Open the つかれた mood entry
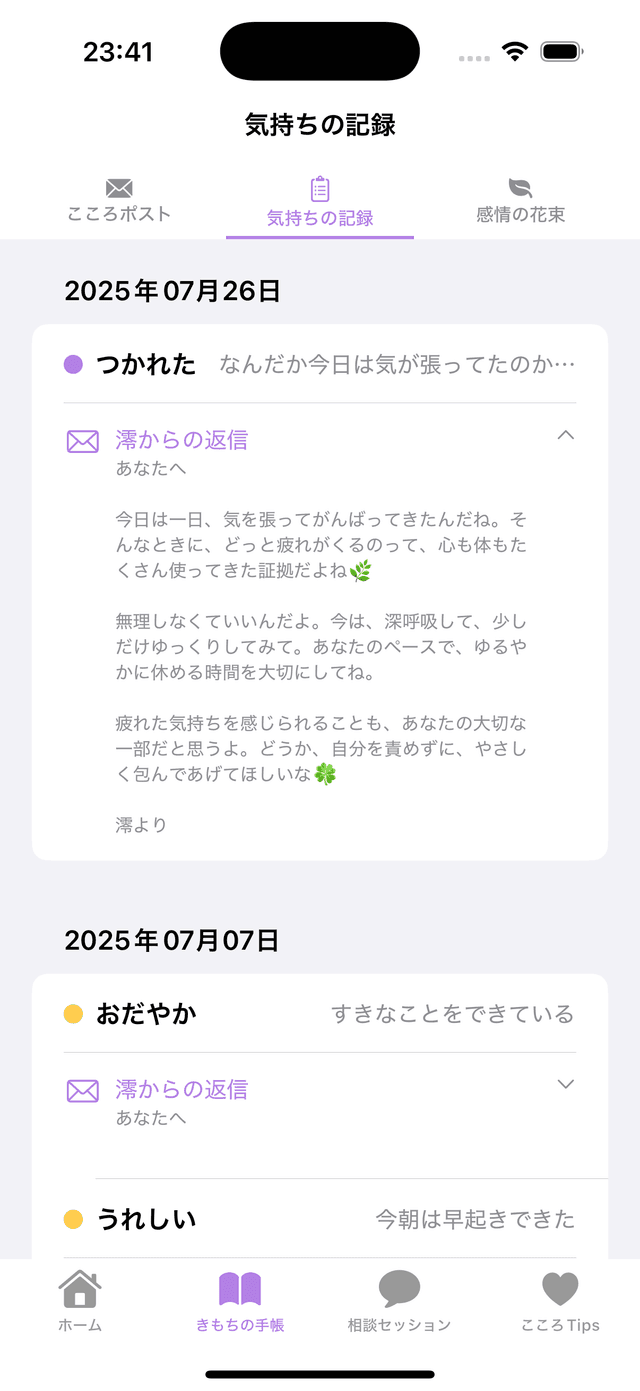 pyautogui.click(x=320, y=364)
